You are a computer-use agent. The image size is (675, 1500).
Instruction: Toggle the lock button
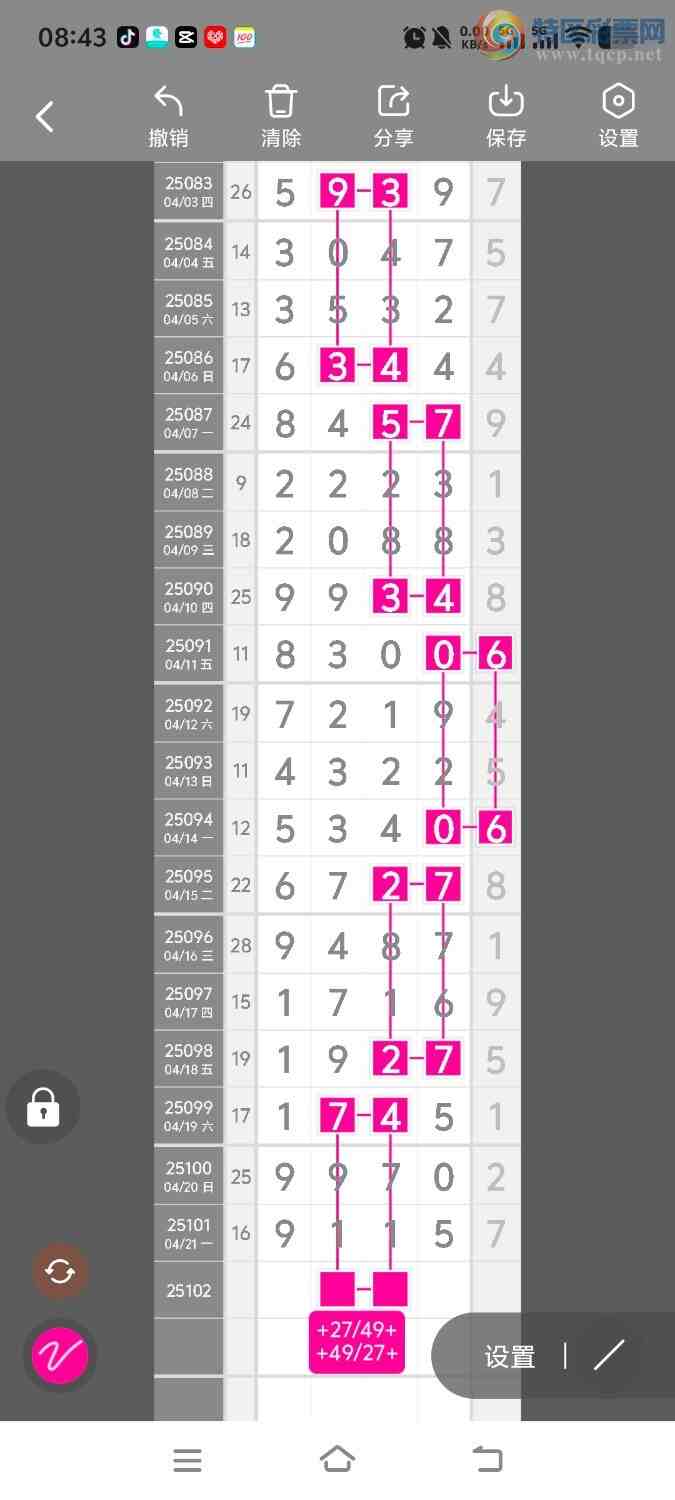pos(43,1107)
